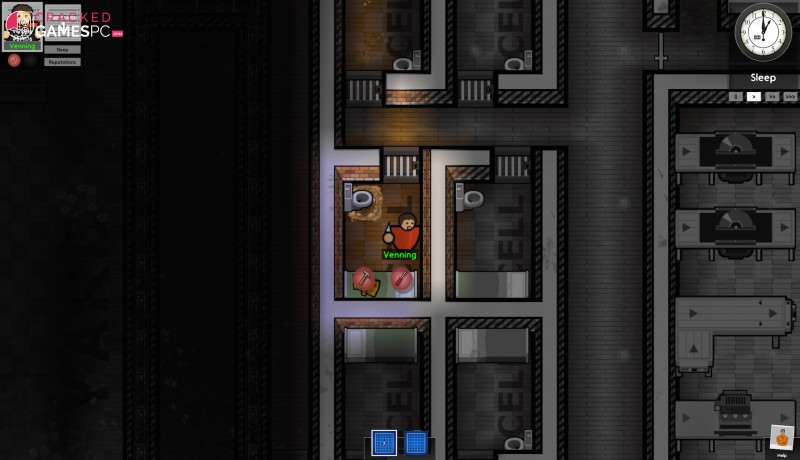The height and width of the screenshot is (460, 800).
Task: Set game to triple fast-forward speed
Action: coord(789,97)
